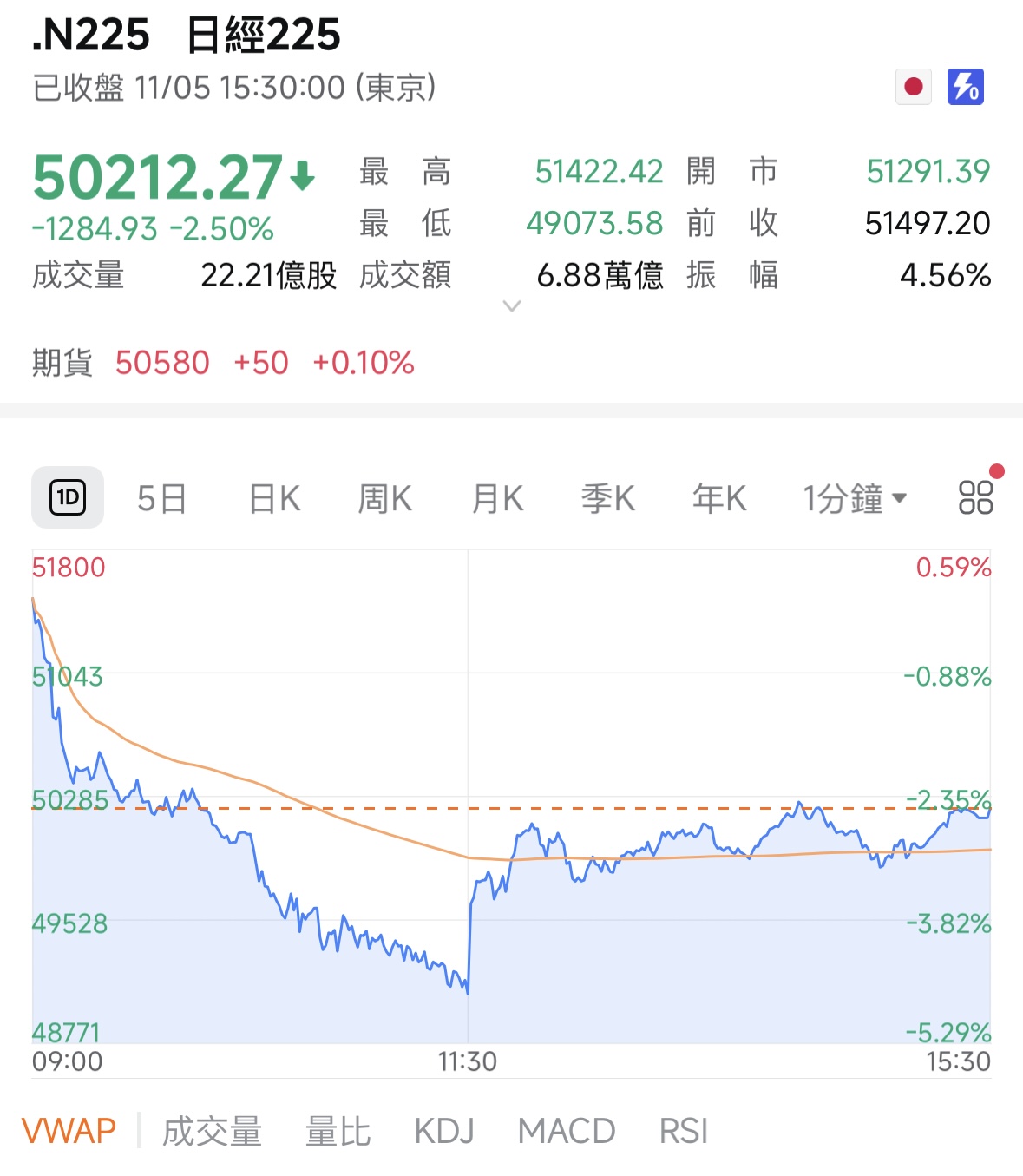Select the 季K quarterly chart
The width and height of the screenshot is (1023, 1176).
(607, 499)
